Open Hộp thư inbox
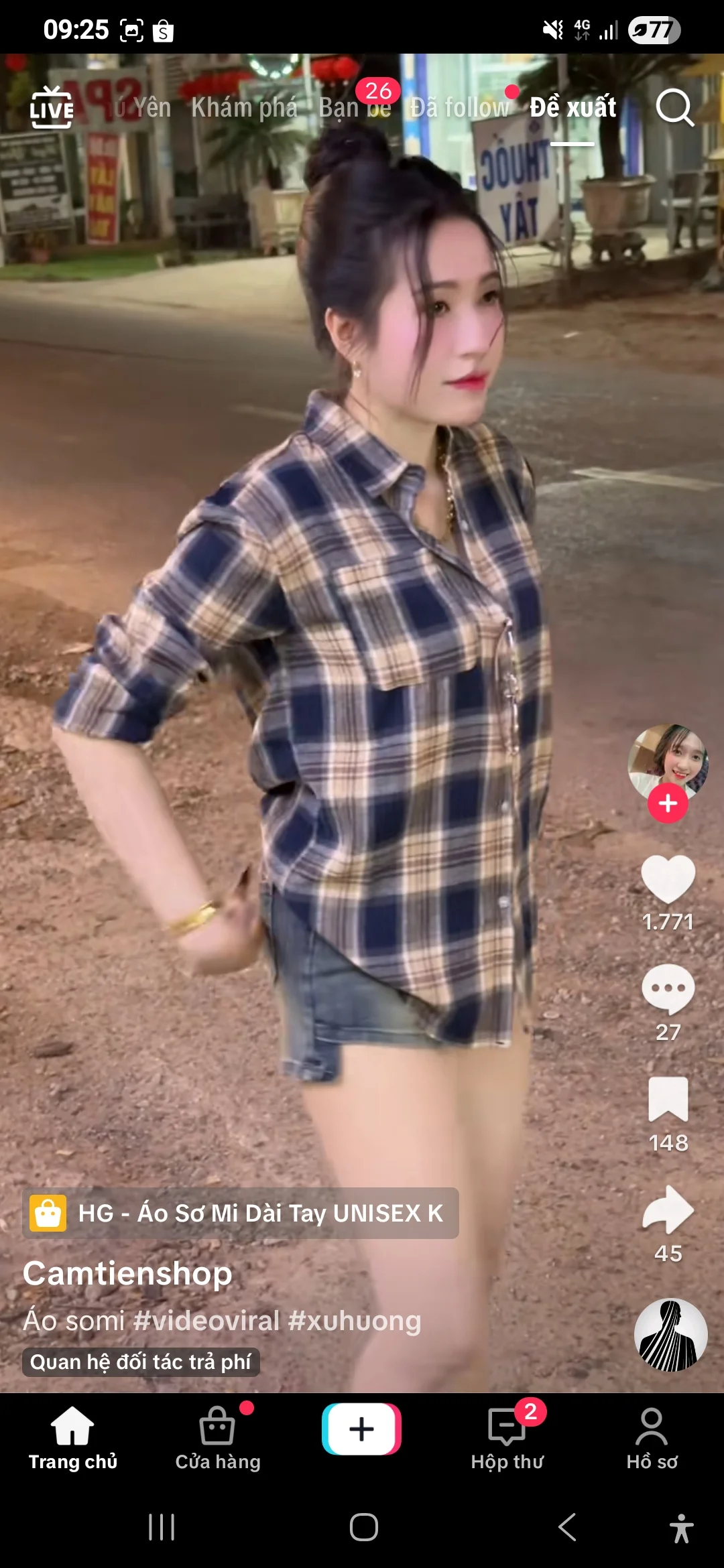This screenshot has width=724, height=1568. tap(507, 1439)
